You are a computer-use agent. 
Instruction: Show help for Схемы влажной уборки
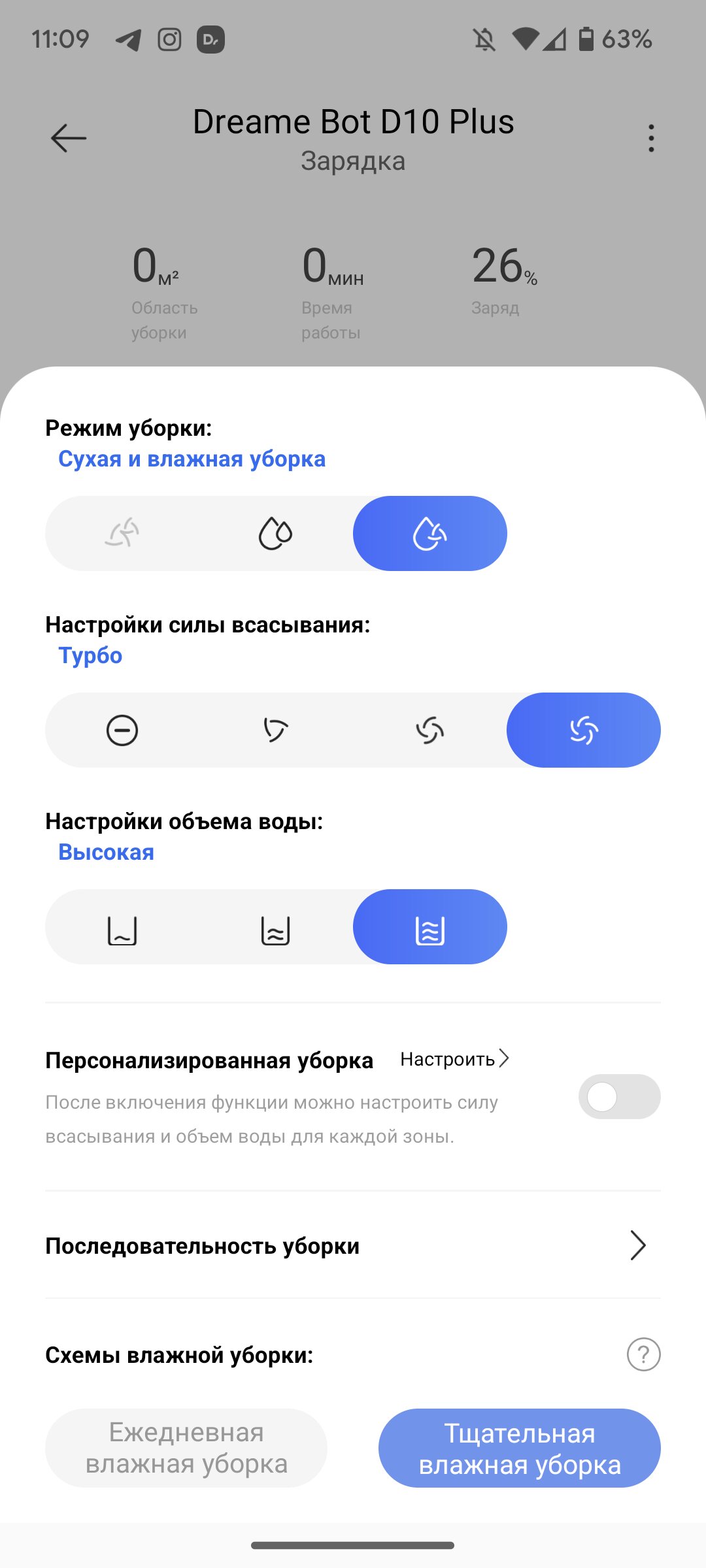(643, 1354)
